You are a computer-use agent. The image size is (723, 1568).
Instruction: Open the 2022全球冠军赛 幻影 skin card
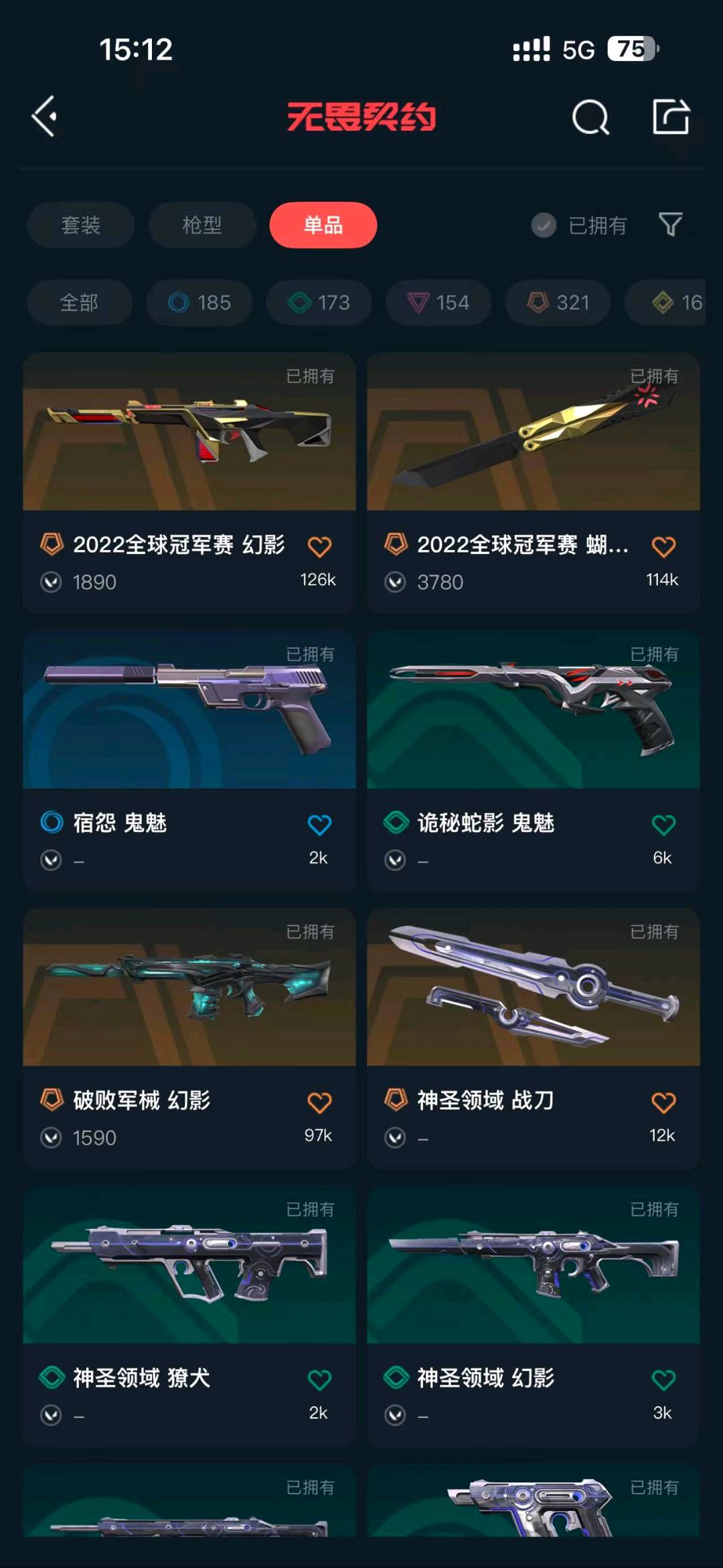point(189,482)
